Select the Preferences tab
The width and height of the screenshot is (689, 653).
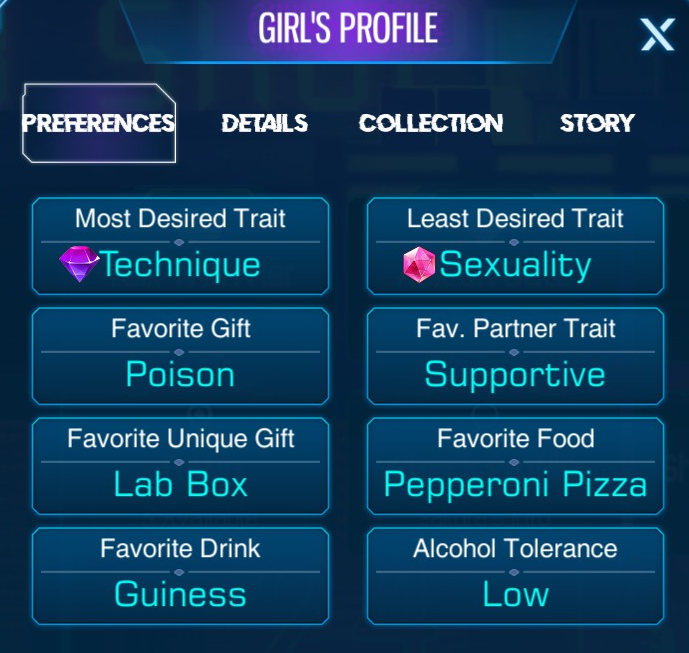click(98, 124)
